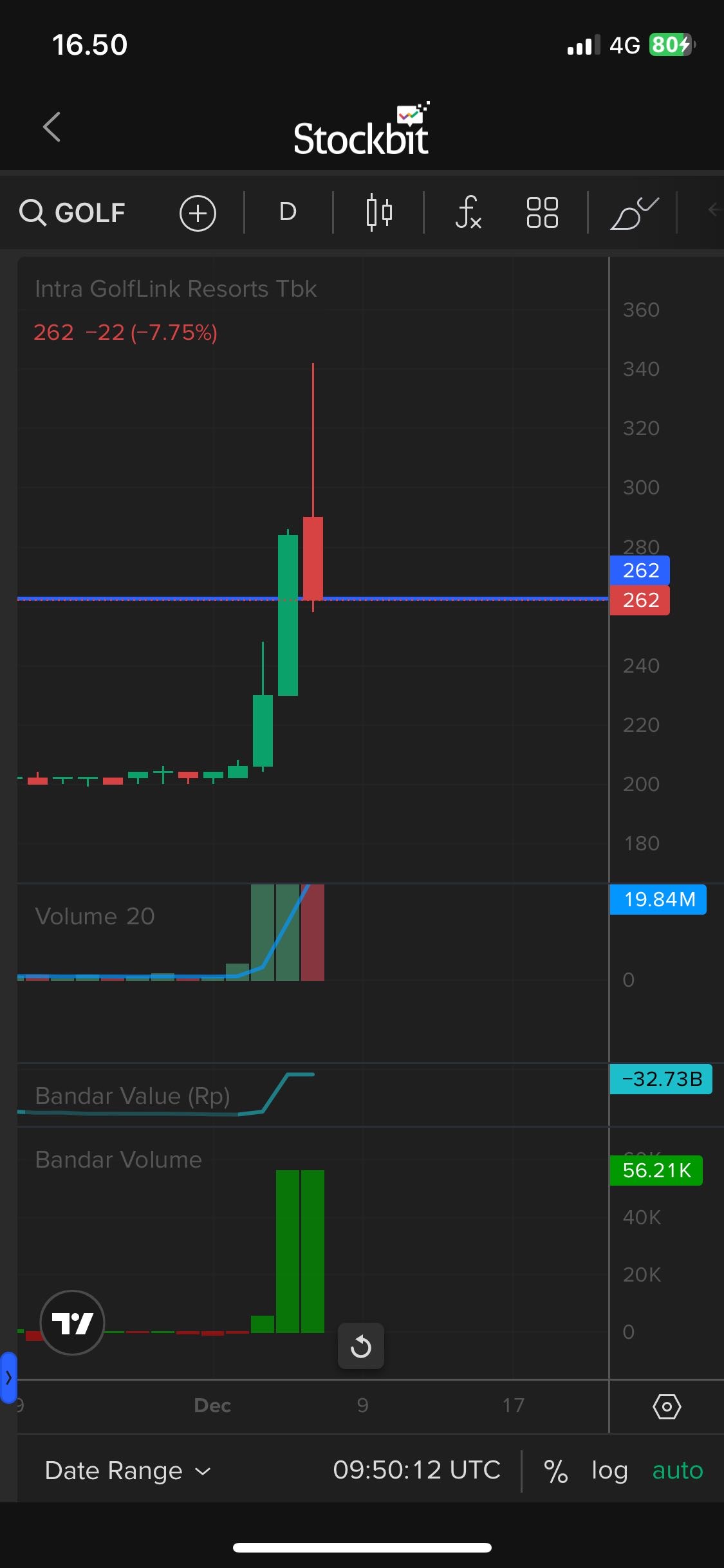This screenshot has height=1568, width=724.
Task: Open chart settings gear
Action: (667, 1406)
